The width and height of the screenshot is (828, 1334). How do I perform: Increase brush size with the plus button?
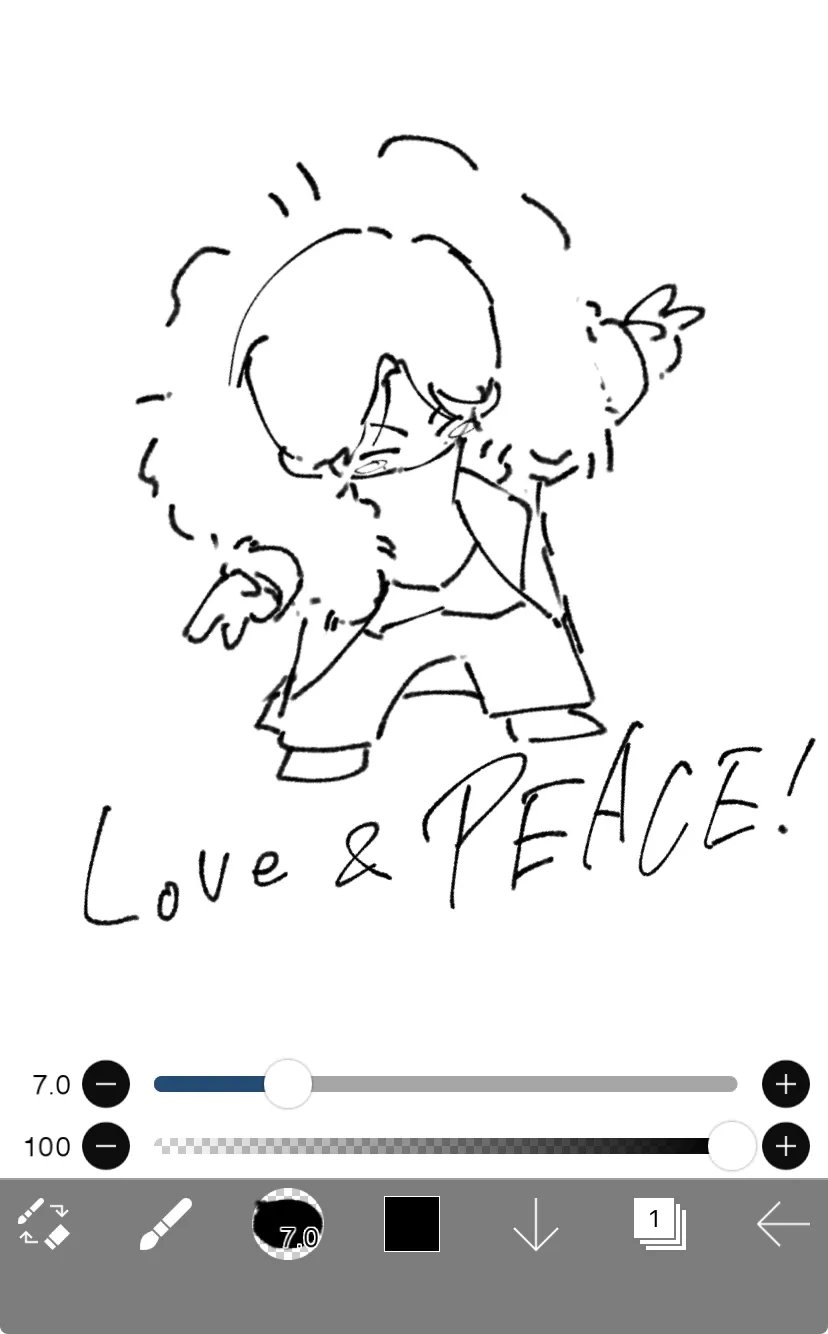pyautogui.click(x=786, y=1084)
